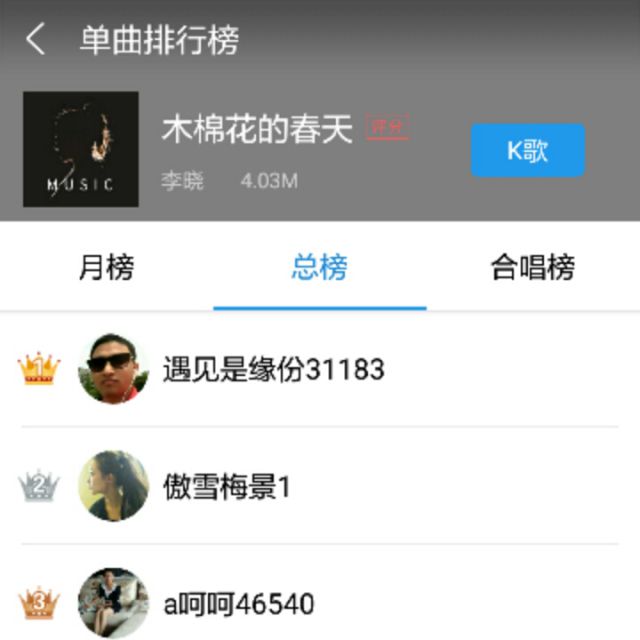Tap the 木棉花的春天 album cover
640x640 pixels.
[81, 149]
